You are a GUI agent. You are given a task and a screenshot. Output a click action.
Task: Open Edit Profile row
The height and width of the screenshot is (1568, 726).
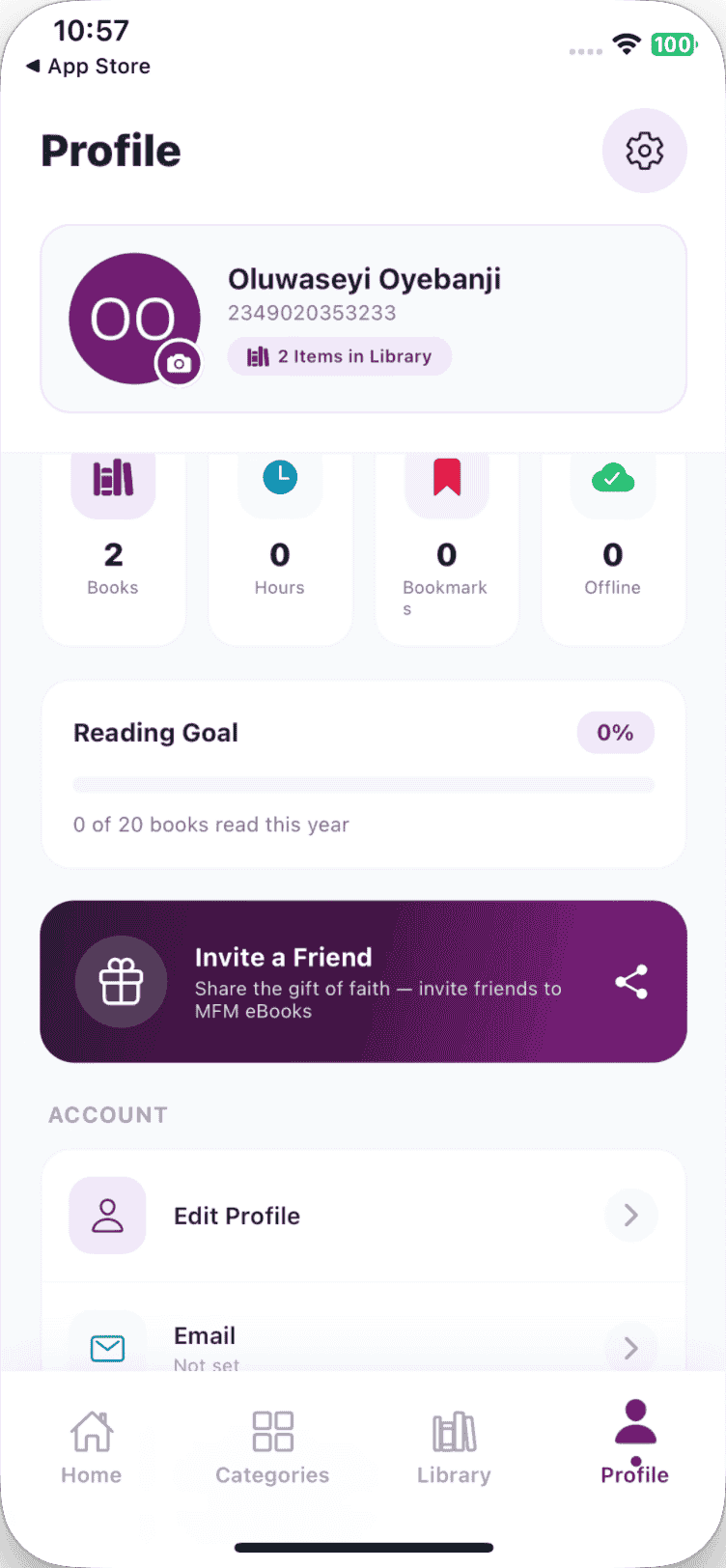(363, 1216)
